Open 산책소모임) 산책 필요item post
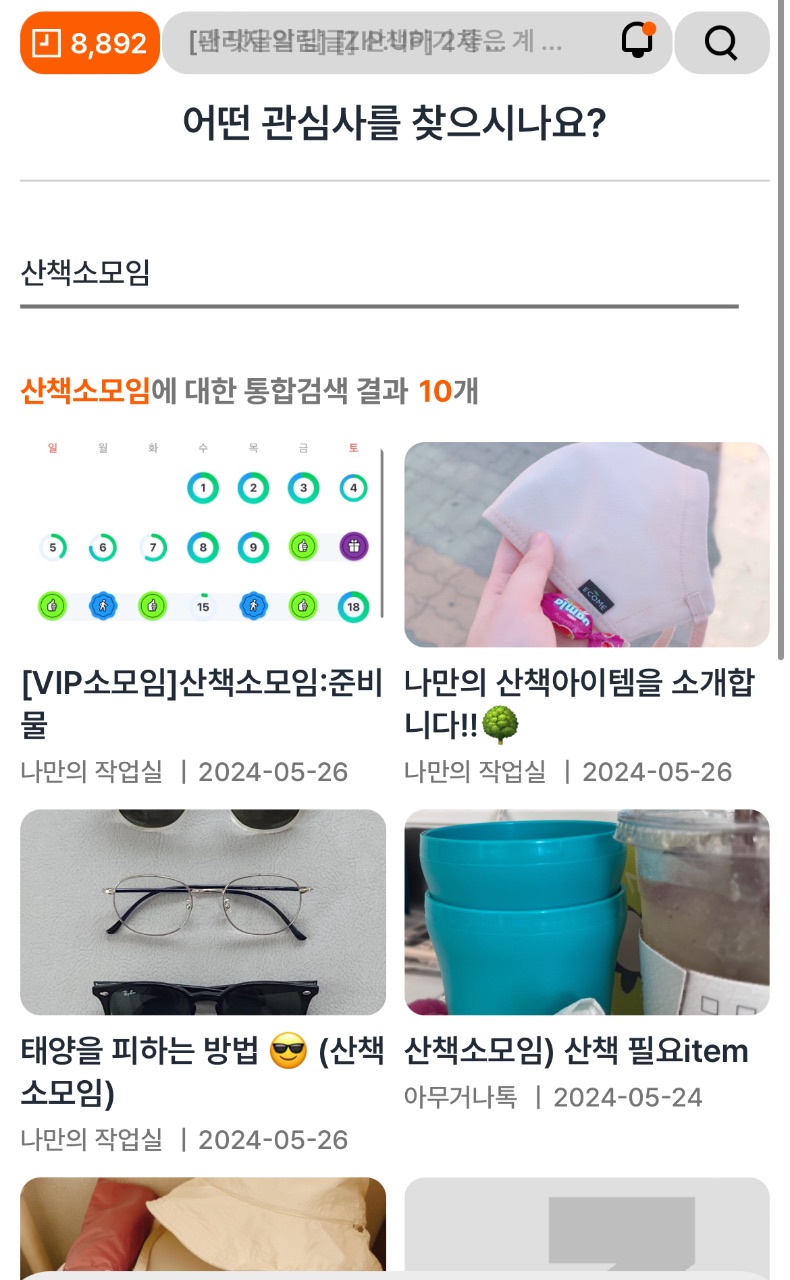This screenshot has width=790, height=1280. tap(576, 1051)
